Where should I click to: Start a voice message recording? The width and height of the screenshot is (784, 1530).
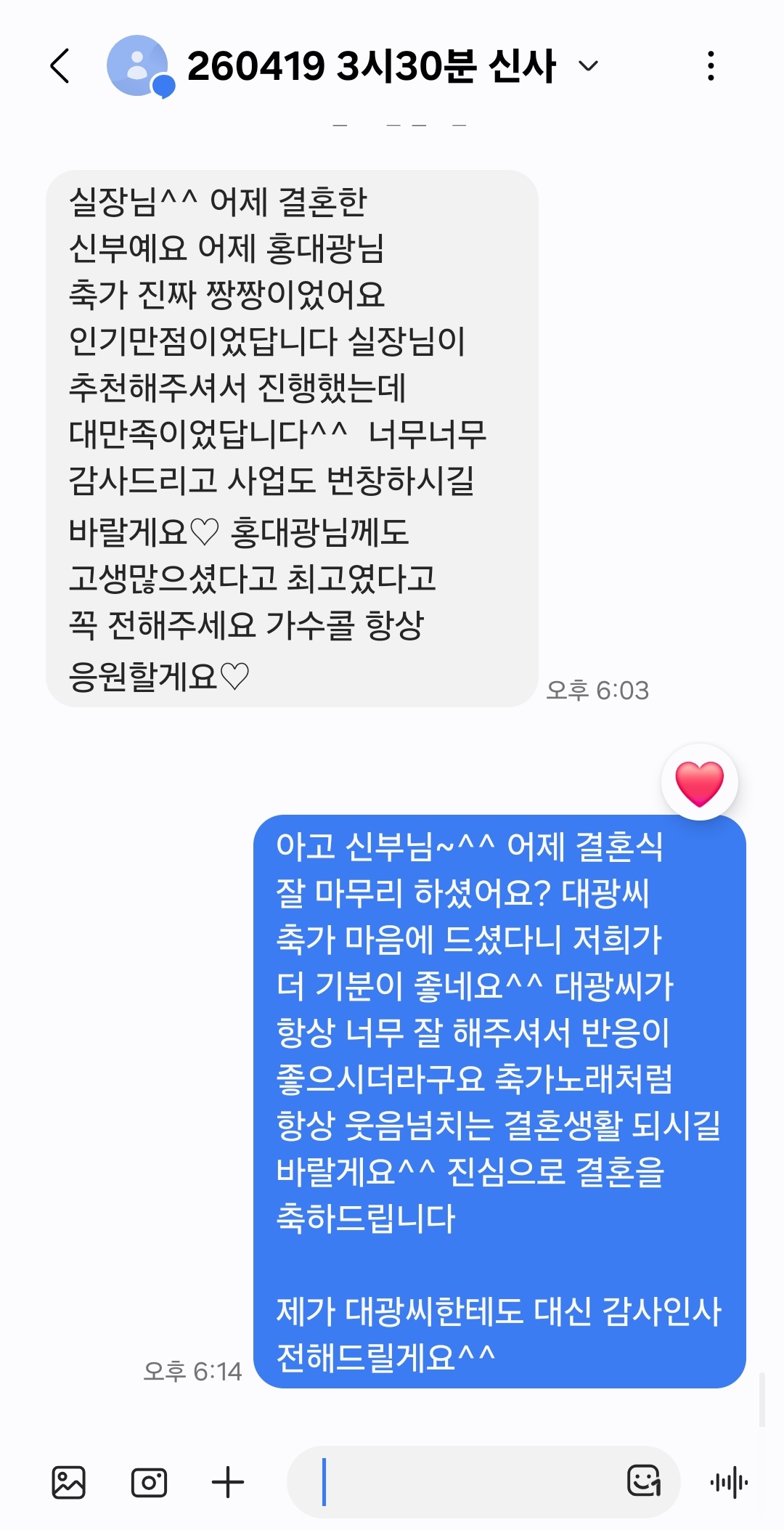[729, 1482]
